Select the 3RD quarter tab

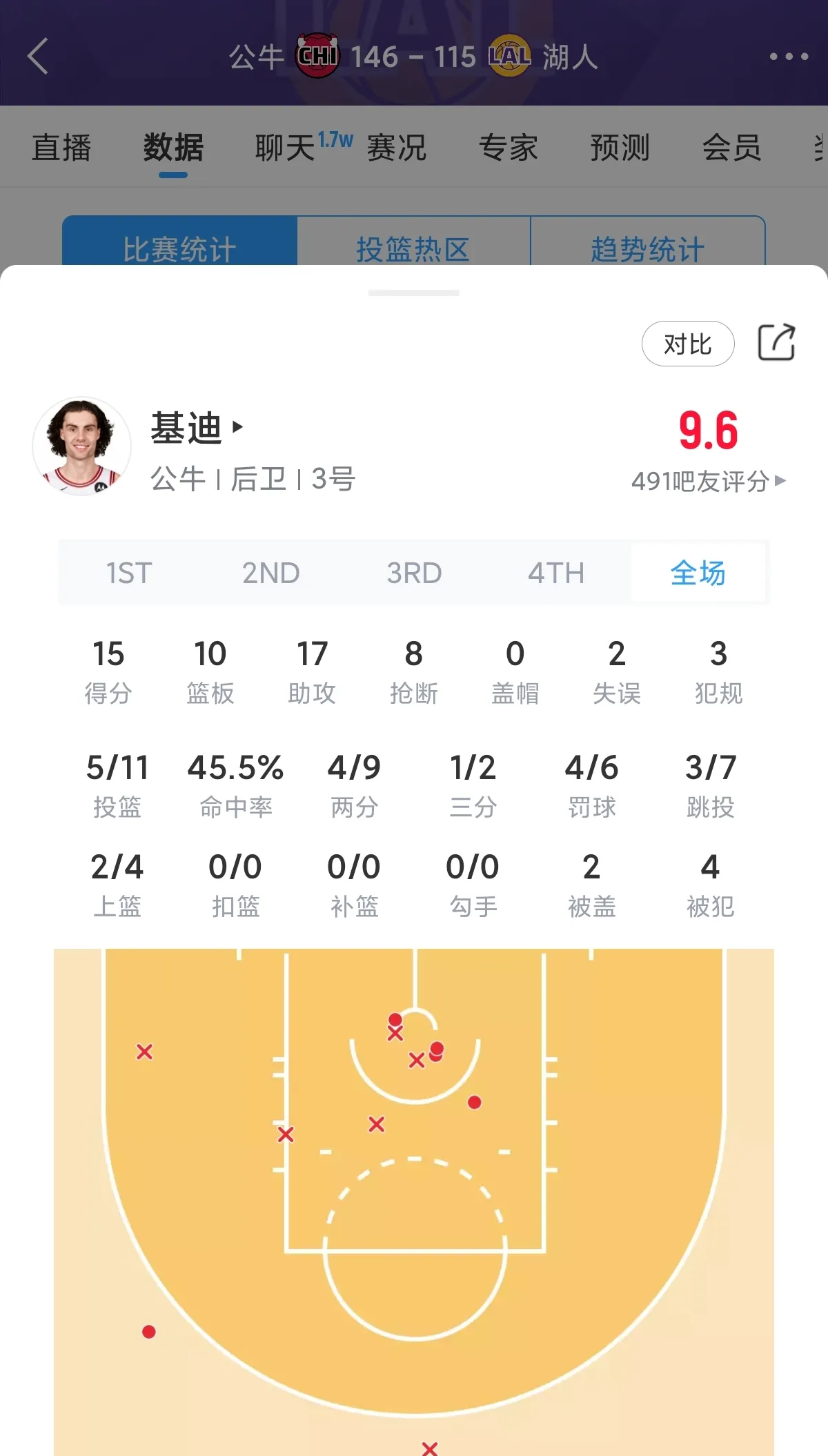point(414,573)
